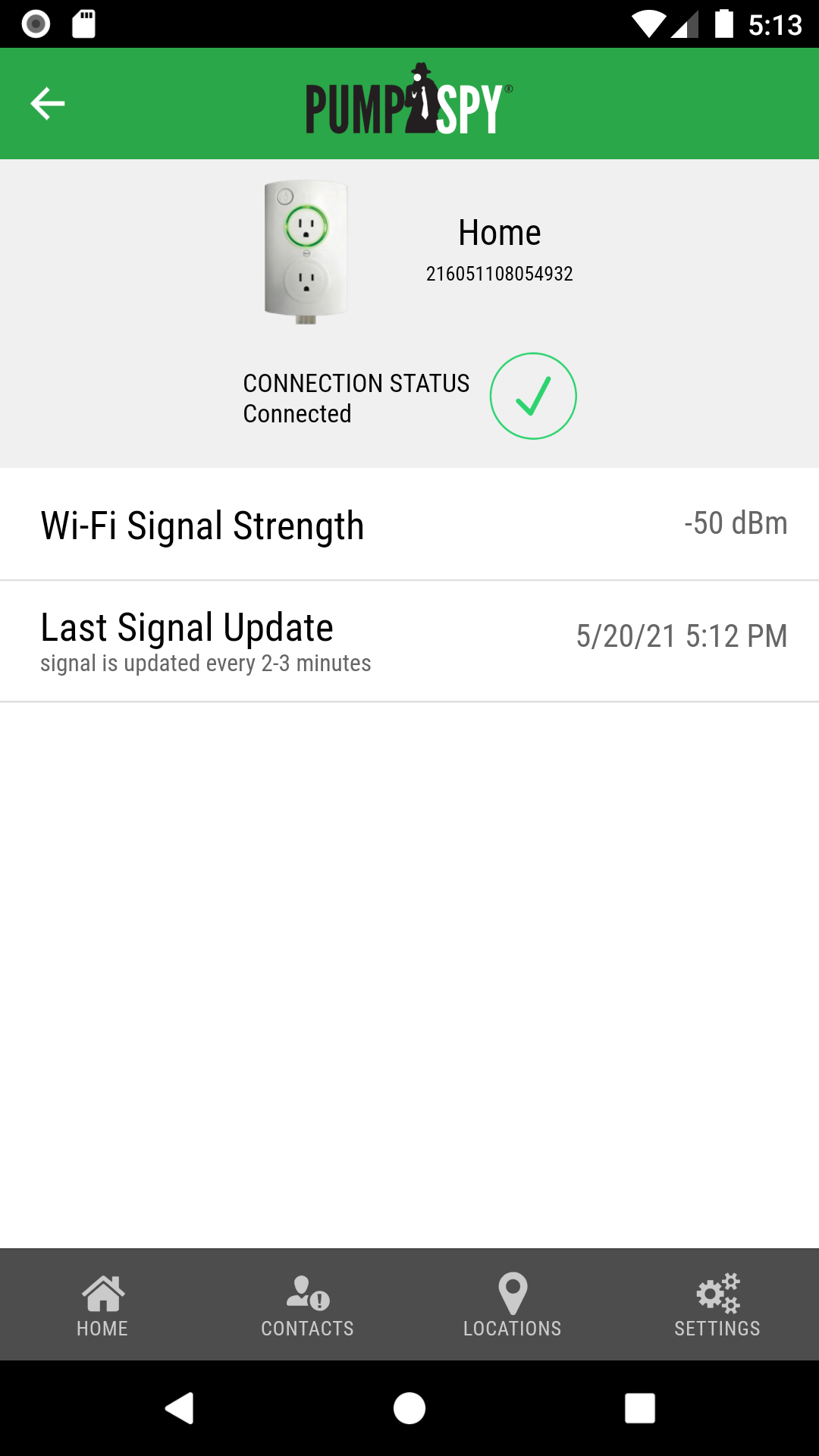The height and width of the screenshot is (1456, 819).
Task: Tap the system recent apps button
Action: click(639, 1408)
